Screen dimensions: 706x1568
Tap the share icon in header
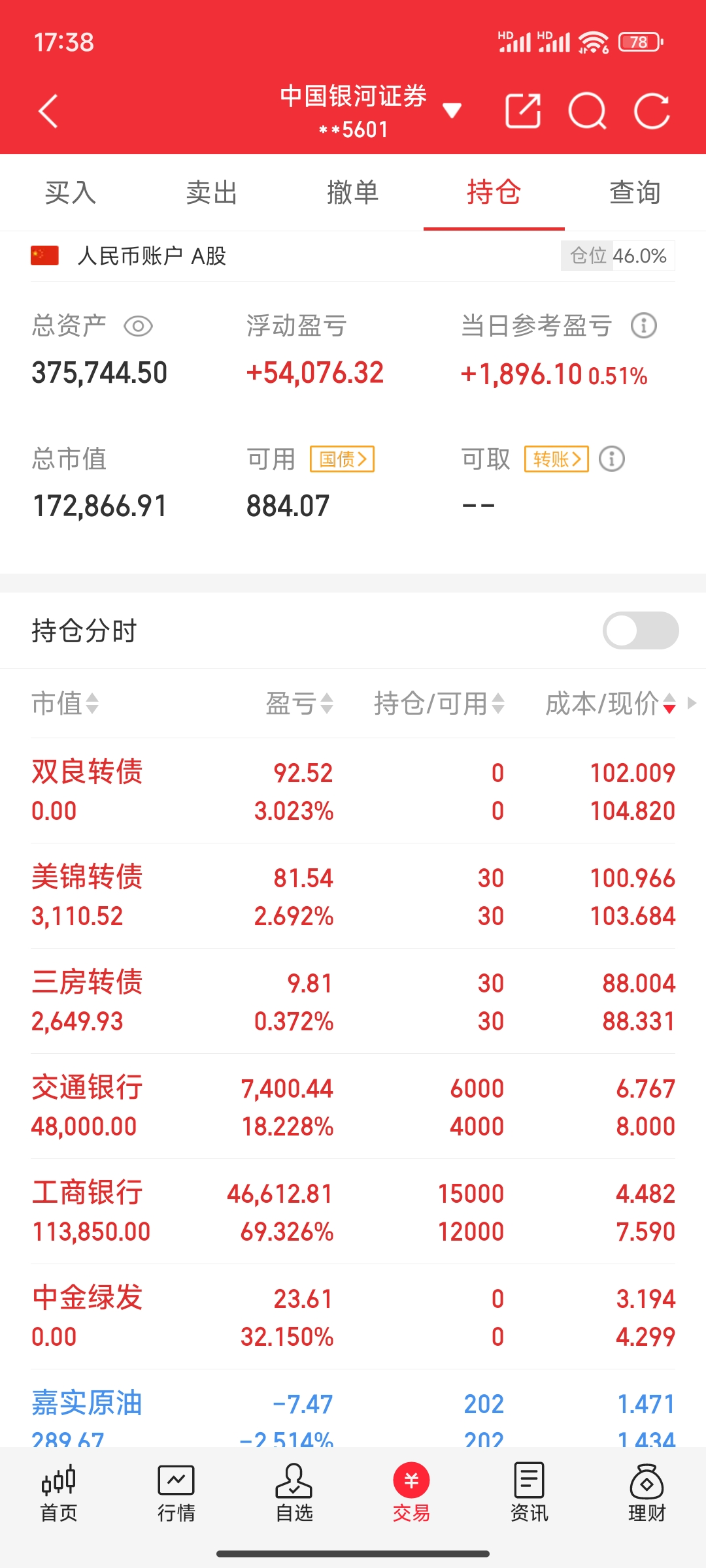[523, 111]
